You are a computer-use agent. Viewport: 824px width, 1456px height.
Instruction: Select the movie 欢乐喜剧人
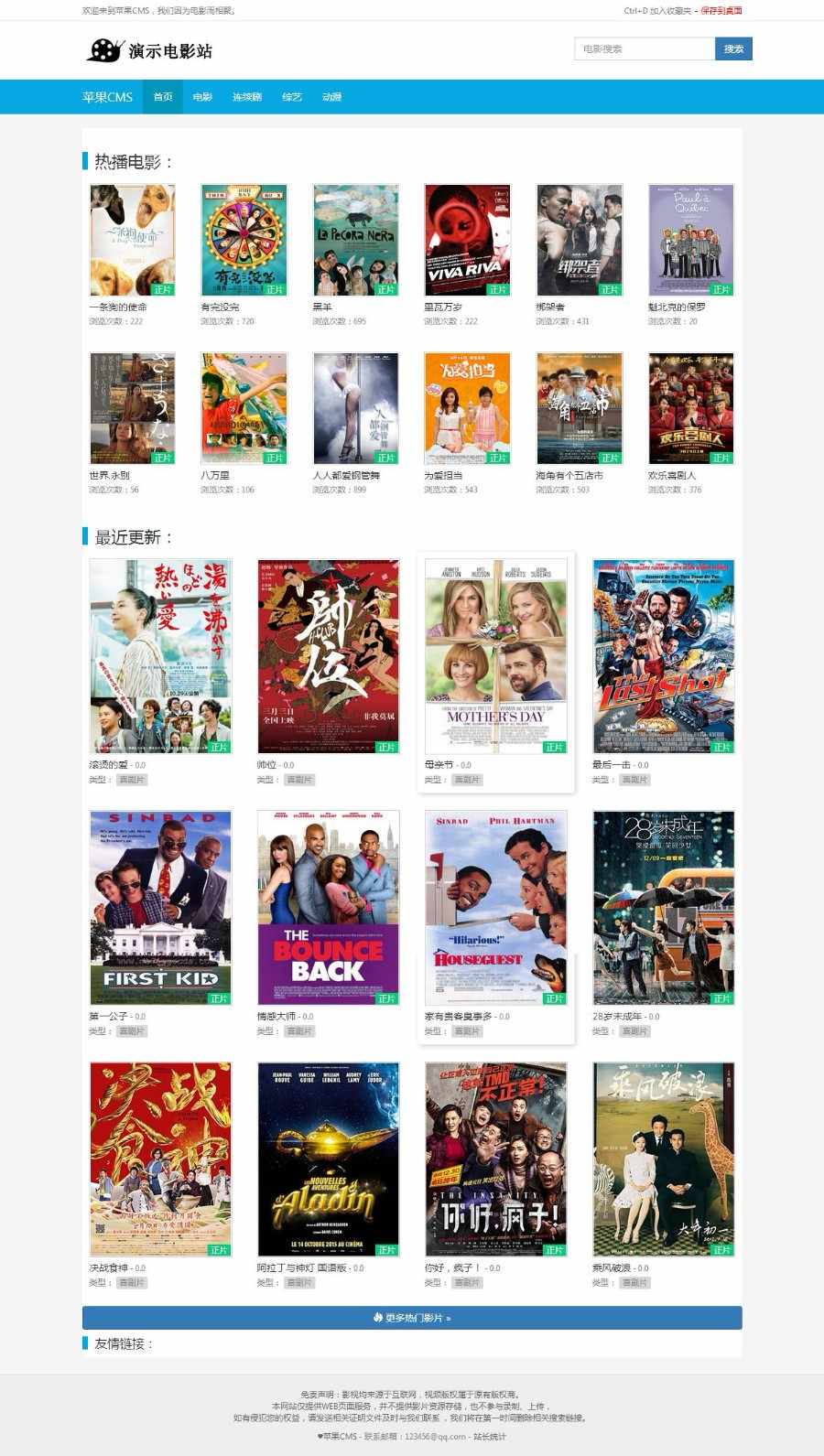coord(690,408)
